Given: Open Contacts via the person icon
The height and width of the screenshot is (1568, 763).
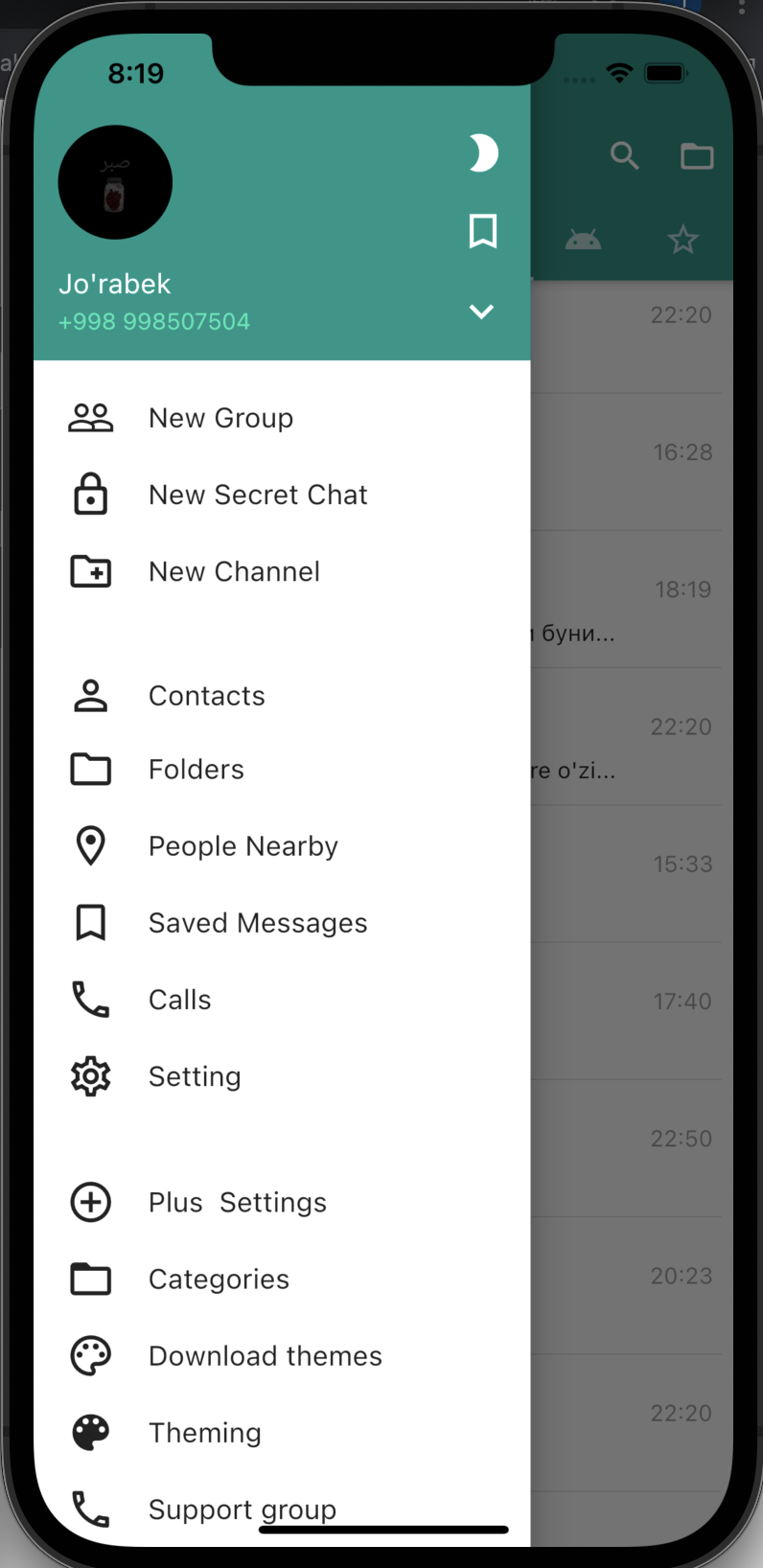Looking at the screenshot, I should point(90,695).
